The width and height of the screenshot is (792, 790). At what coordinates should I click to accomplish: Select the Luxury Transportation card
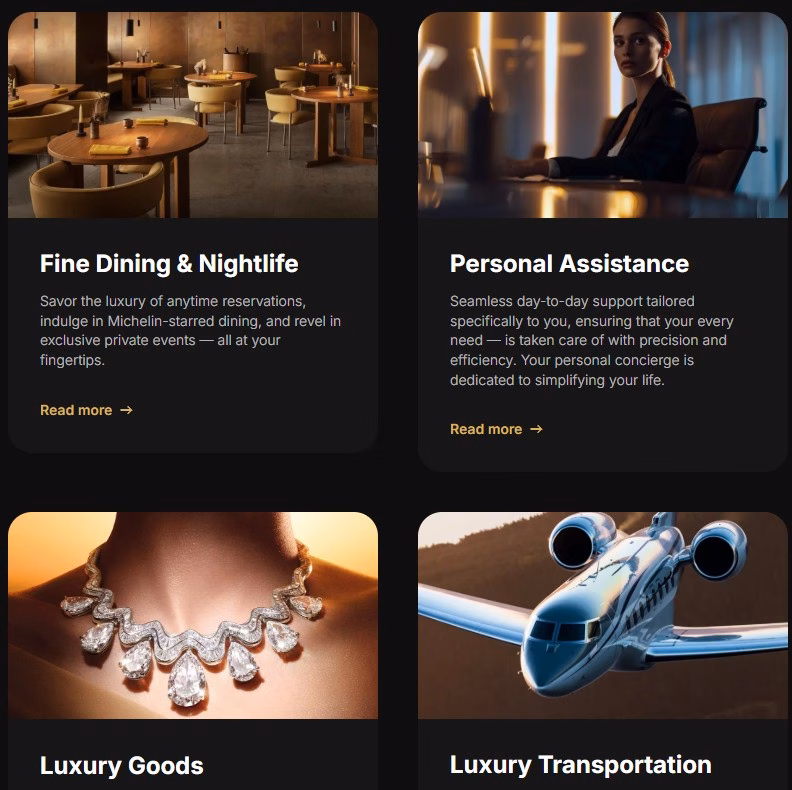[x=580, y=765]
